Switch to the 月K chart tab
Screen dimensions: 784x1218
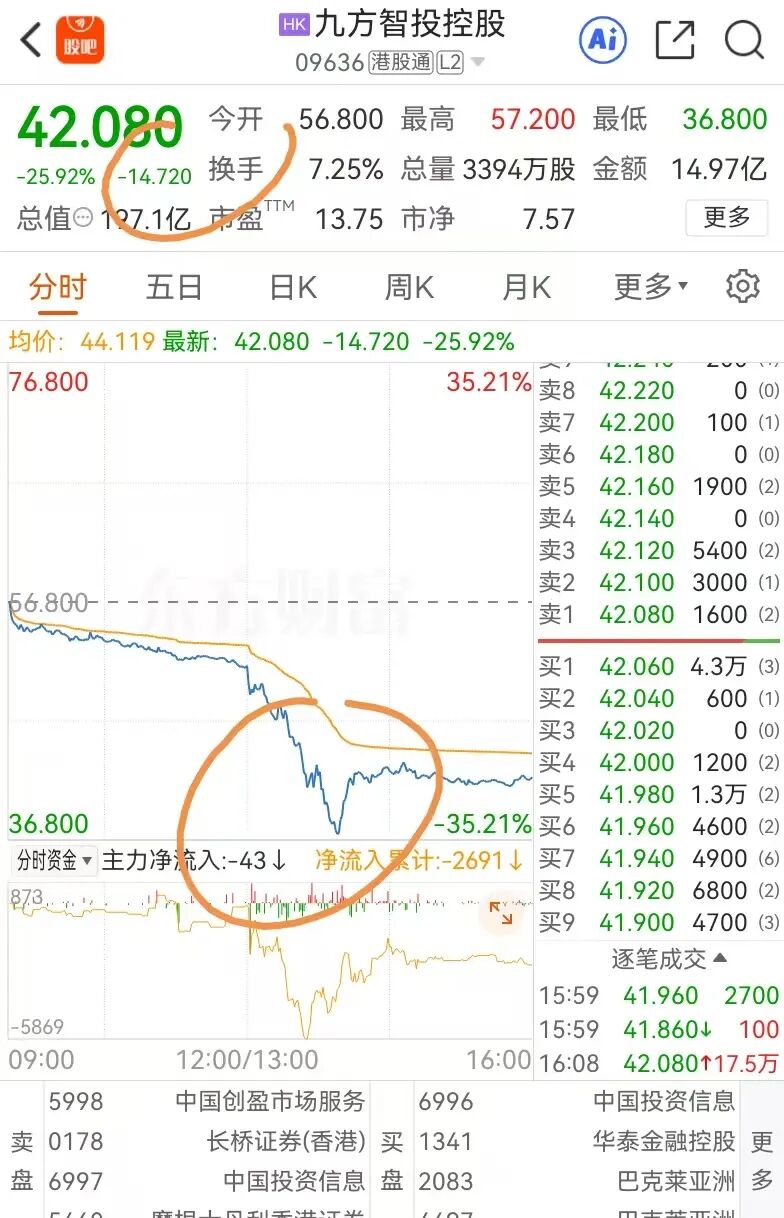click(526, 288)
